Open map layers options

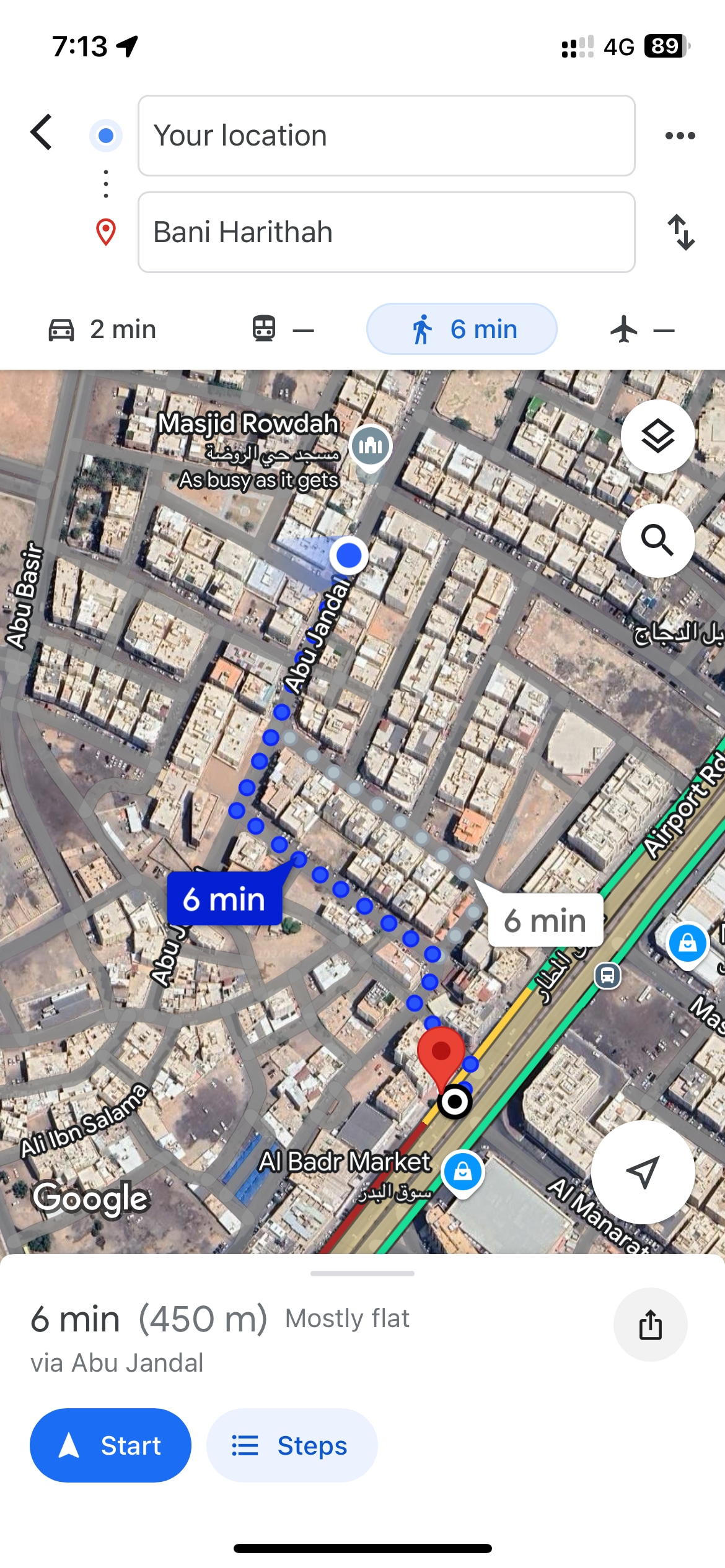[657, 437]
